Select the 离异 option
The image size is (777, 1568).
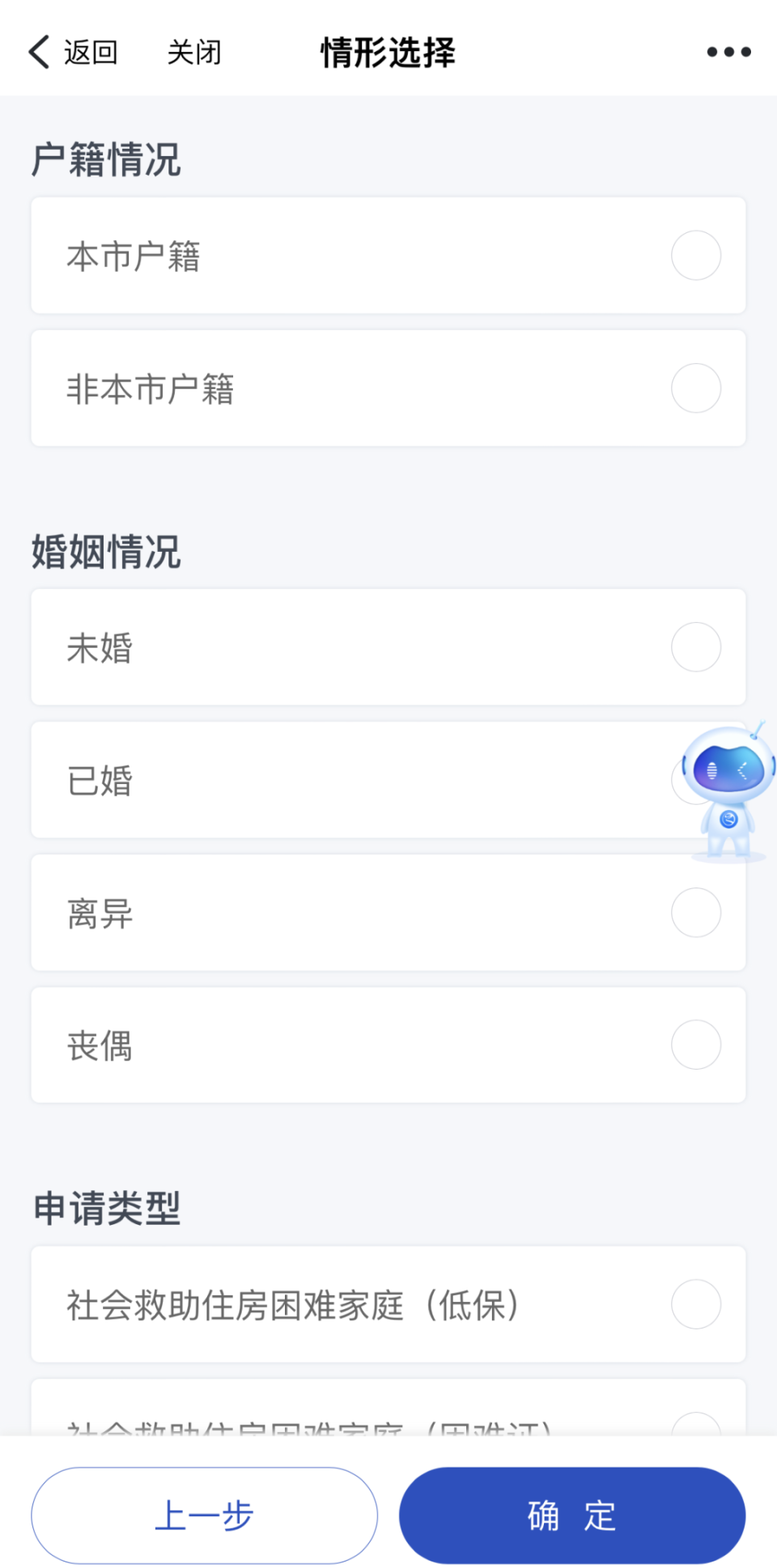click(695, 912)
